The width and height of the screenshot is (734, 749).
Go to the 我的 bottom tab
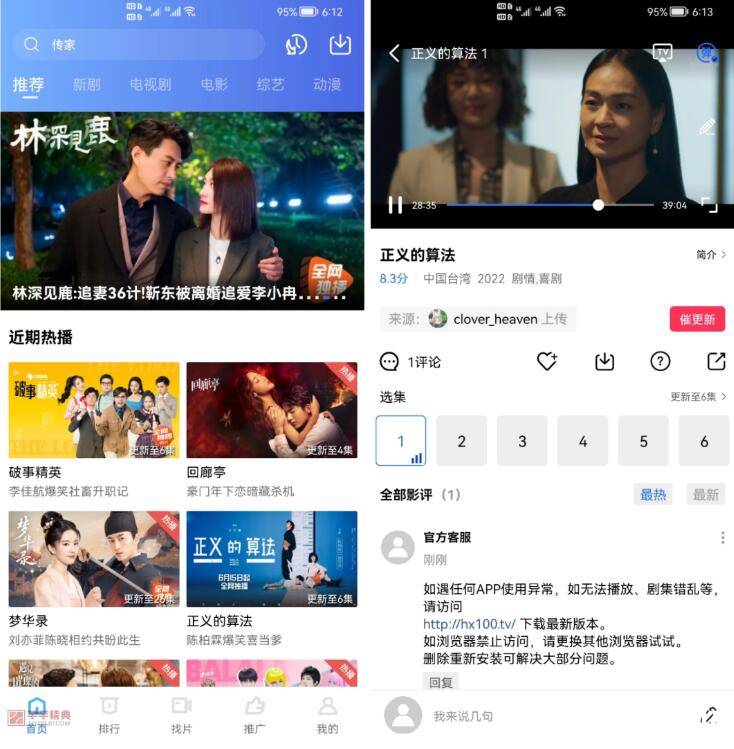click(327, 714)
